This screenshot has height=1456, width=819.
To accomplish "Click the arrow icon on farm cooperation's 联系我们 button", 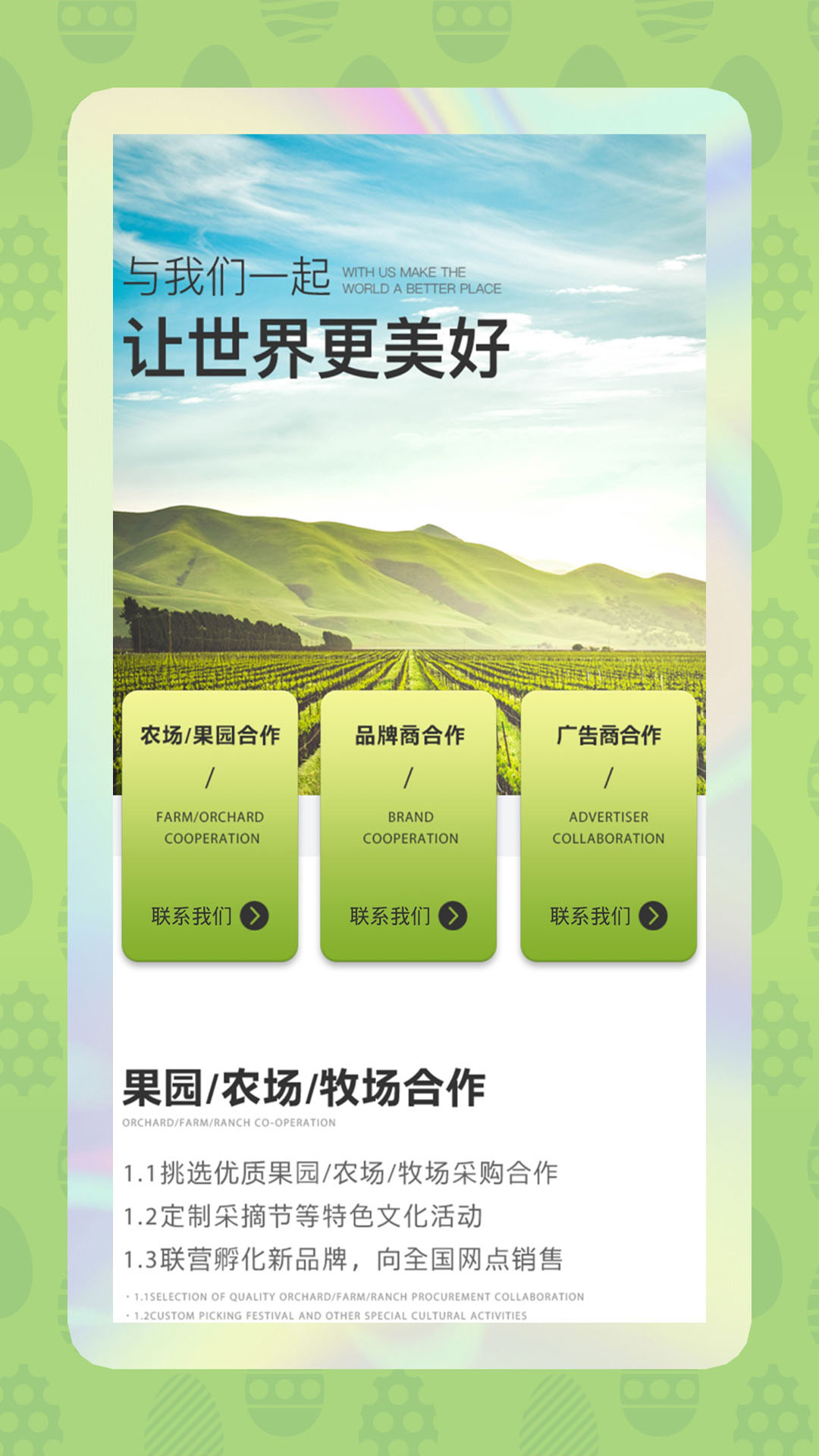I will (x=262, y=915).
